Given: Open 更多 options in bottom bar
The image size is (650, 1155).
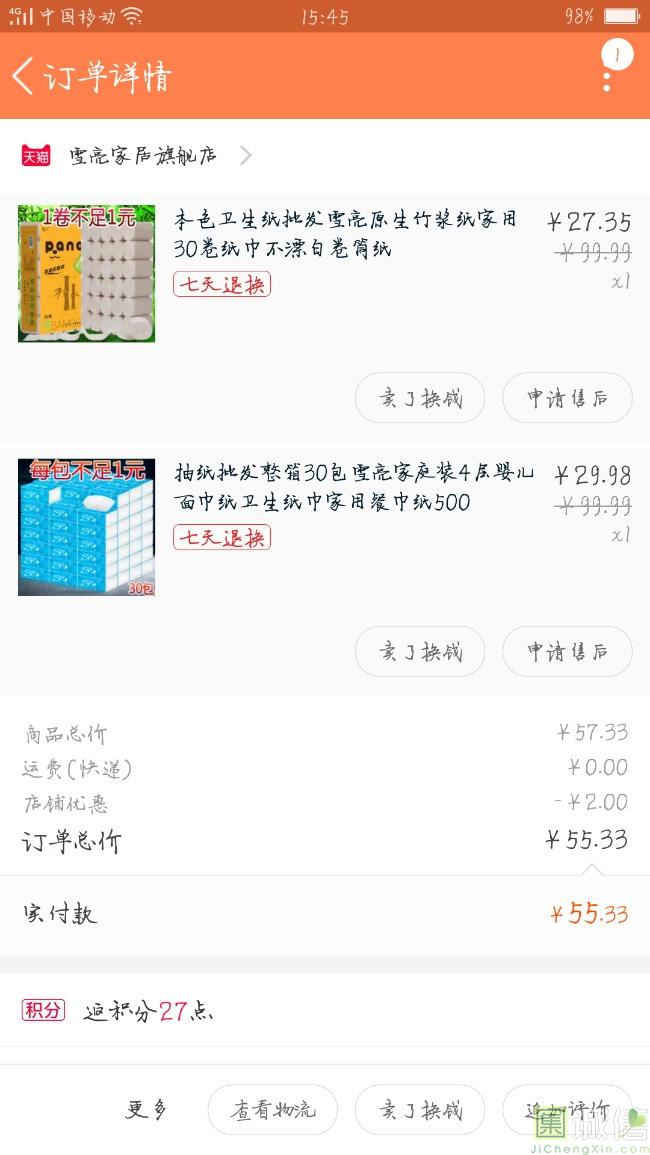Looking at the screenshot, I should (x=147, y=1109).
